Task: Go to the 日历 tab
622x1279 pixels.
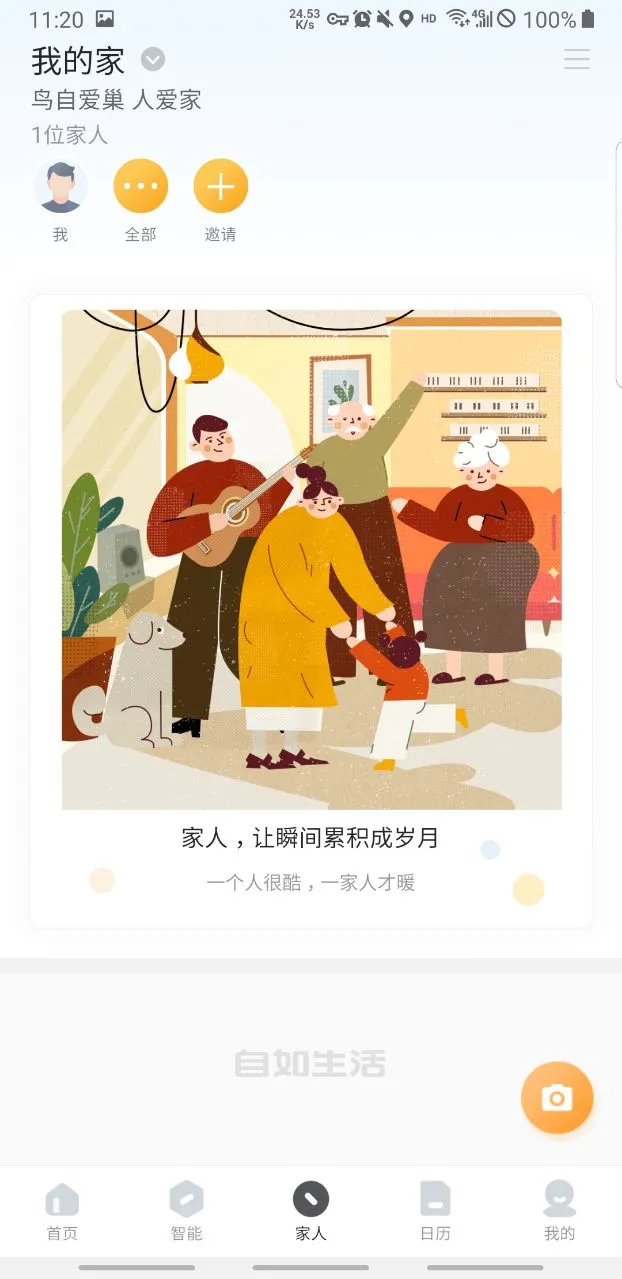Action: click(x=435, y=1209)
